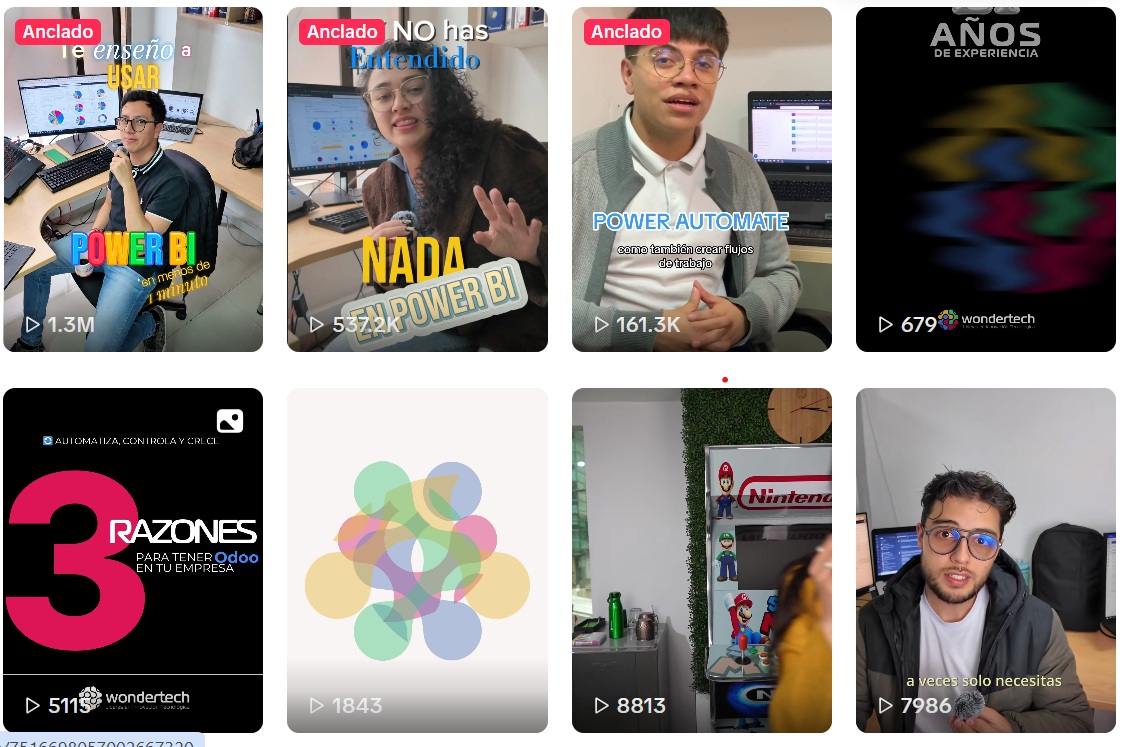Open the pinned Power BI video with 1.3M views
The image size is (1123, 747).
[x=133, y=180]
